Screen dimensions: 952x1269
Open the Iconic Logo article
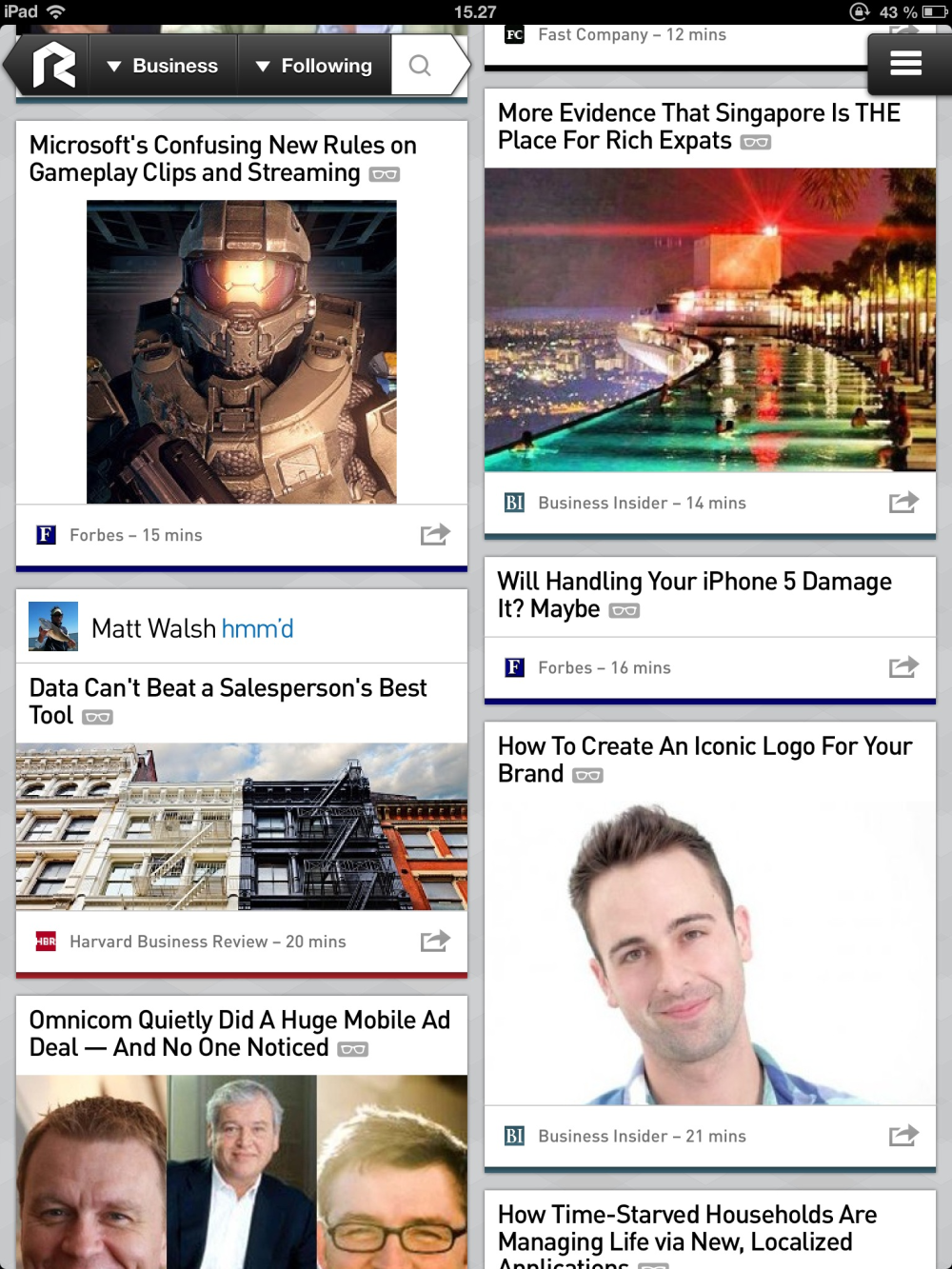[x=704, y=760]
